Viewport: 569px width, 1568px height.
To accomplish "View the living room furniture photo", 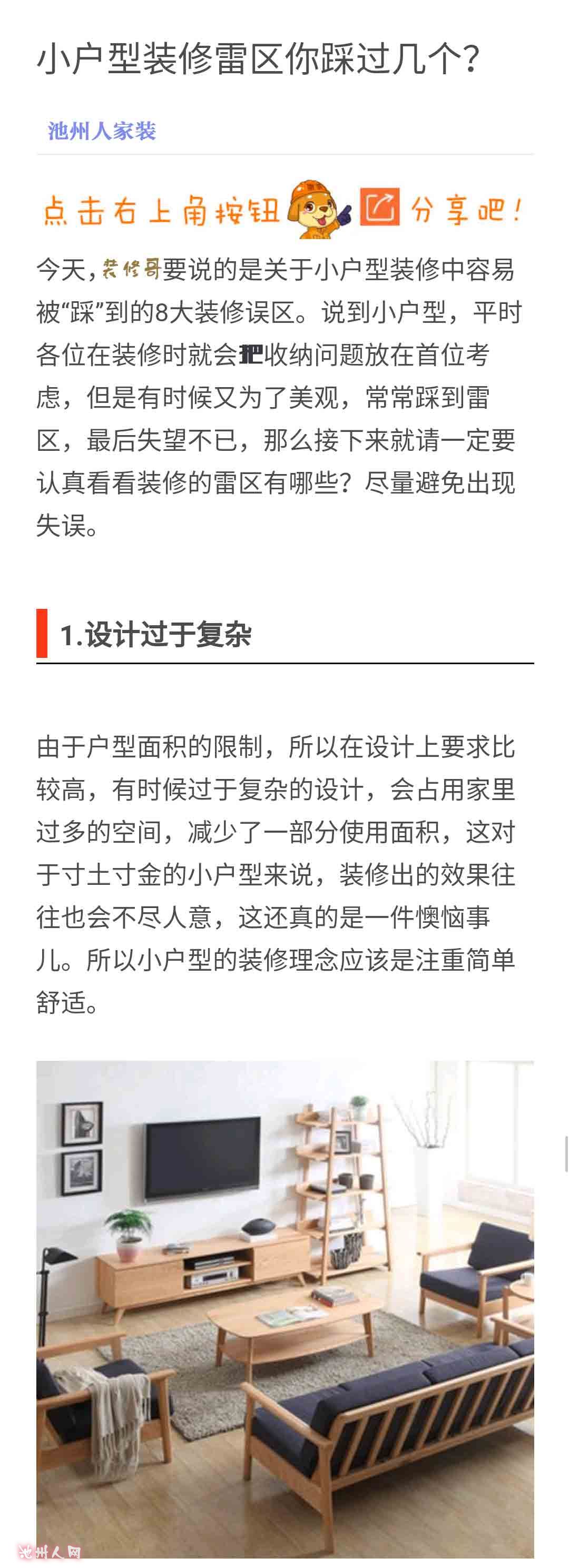I will [285, 1309].
